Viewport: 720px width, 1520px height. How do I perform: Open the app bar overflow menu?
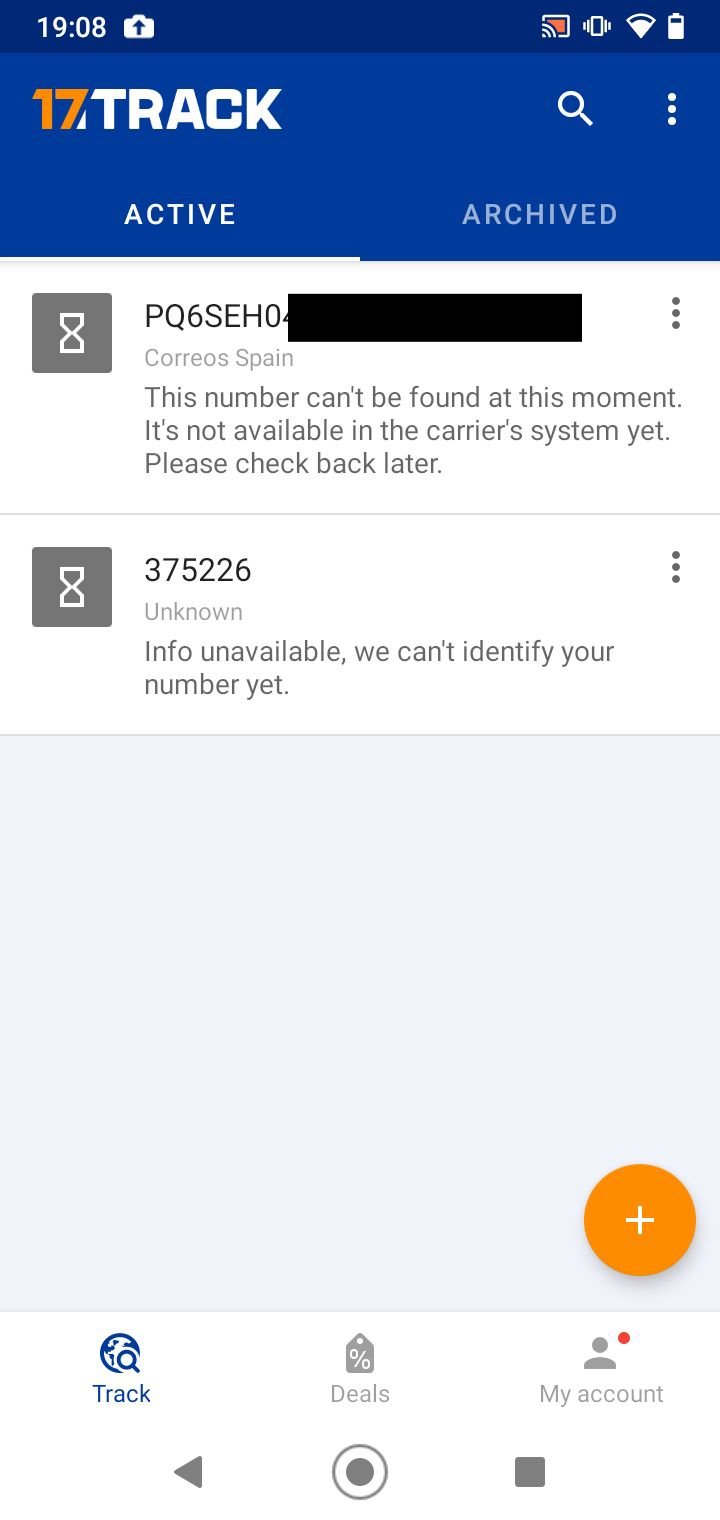tap(672, 109)
